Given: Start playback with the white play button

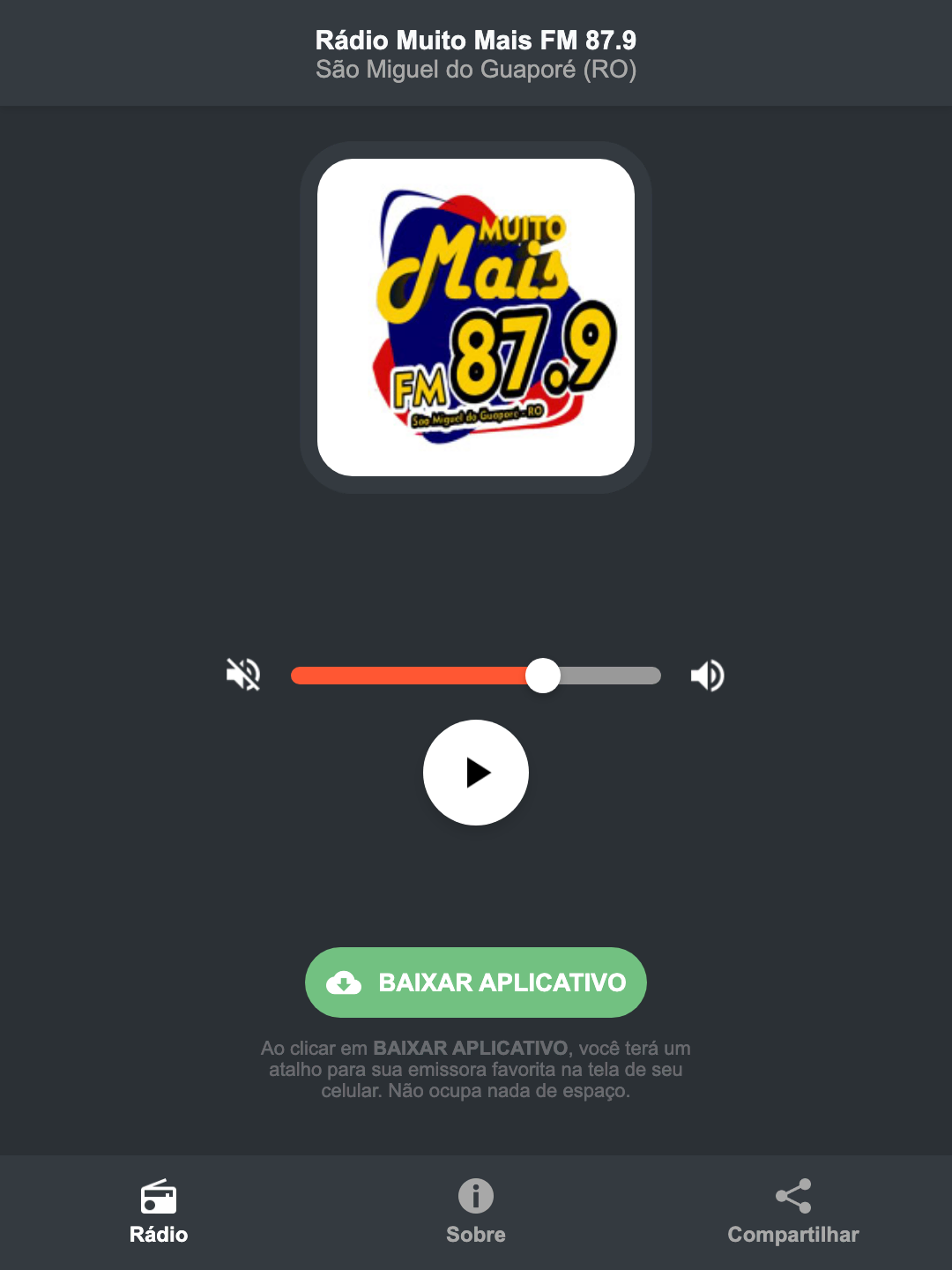Looking at the screenshot, I should 475,773.
